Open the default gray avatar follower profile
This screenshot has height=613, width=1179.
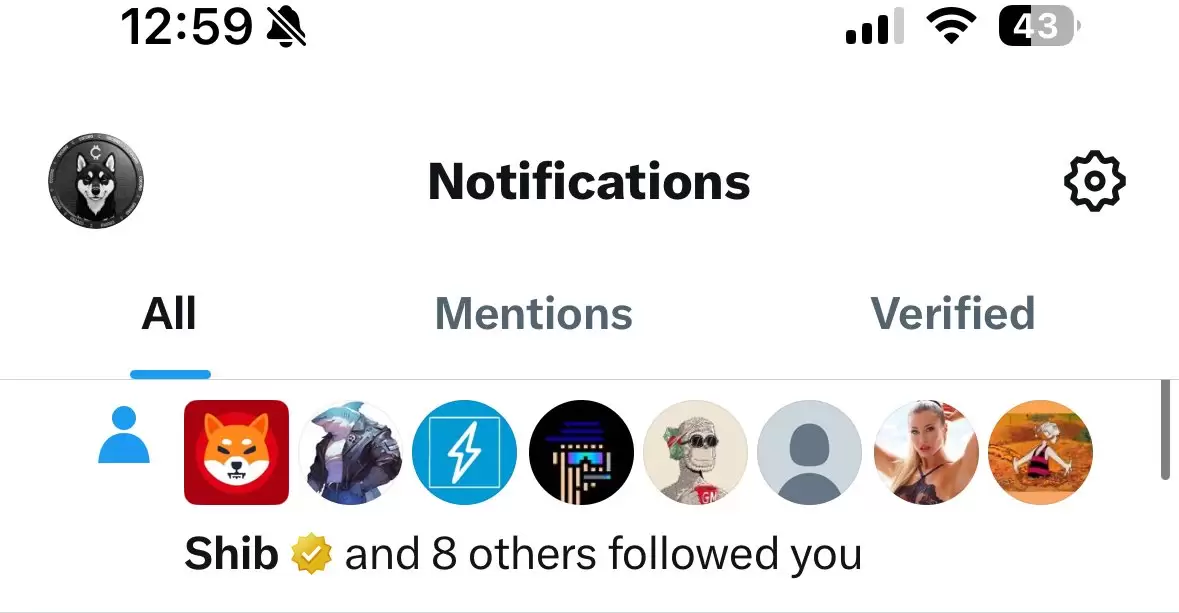pyautogui.click(x=809, y=453)
